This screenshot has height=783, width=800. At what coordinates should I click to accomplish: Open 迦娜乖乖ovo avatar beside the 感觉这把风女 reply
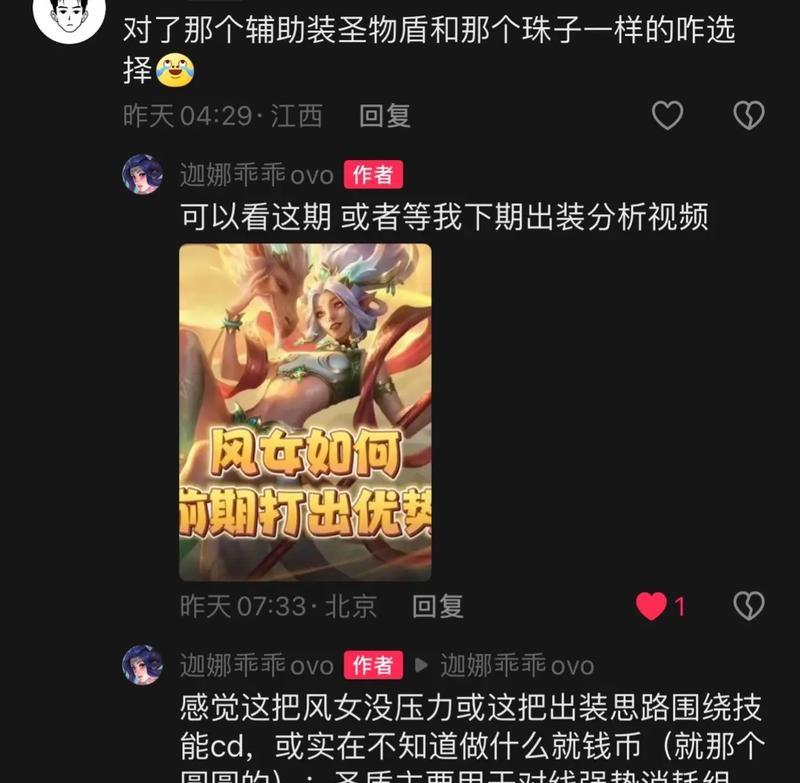click(142, 664)
